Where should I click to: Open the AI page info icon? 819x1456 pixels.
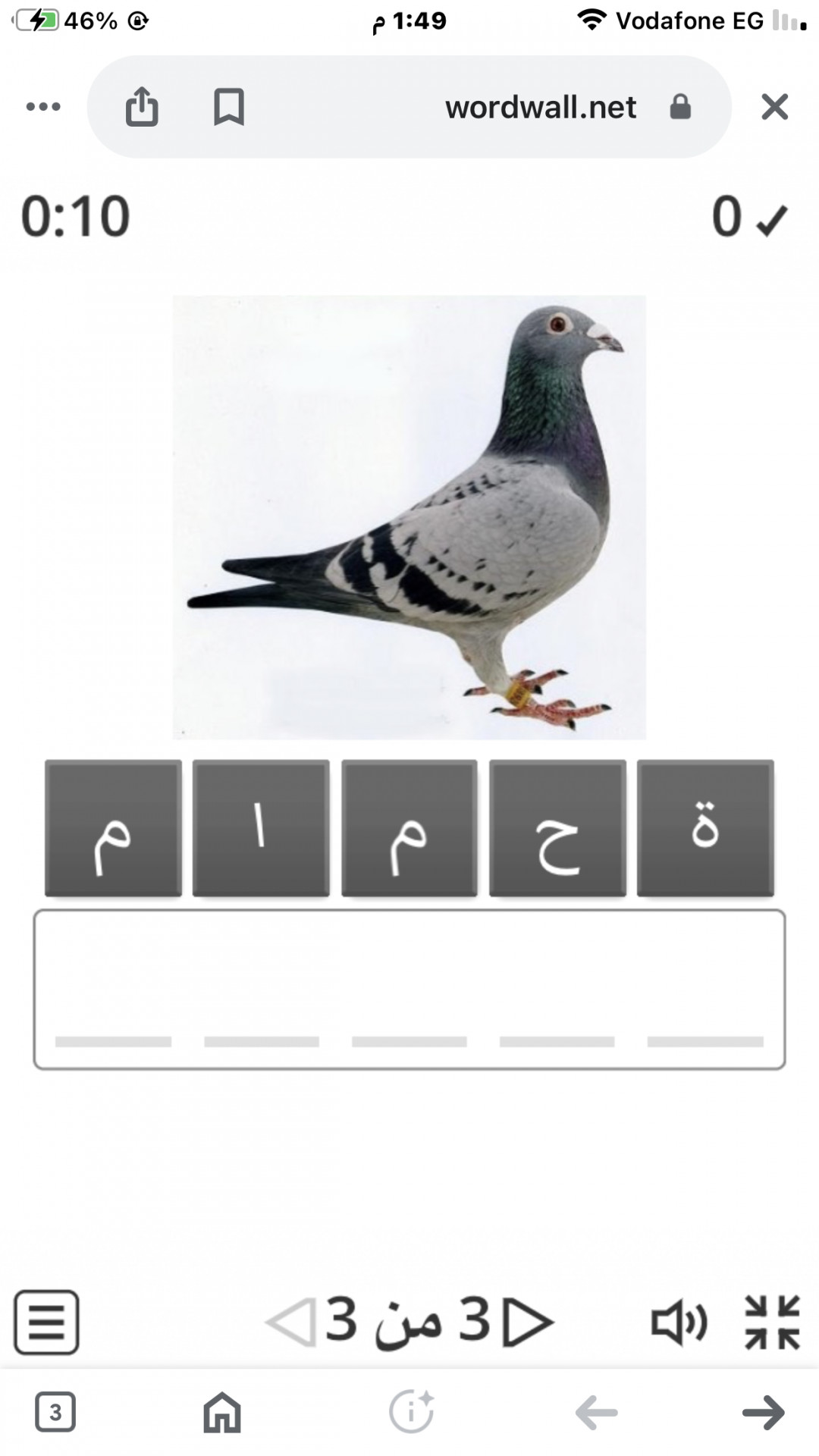click(411, 1413)
